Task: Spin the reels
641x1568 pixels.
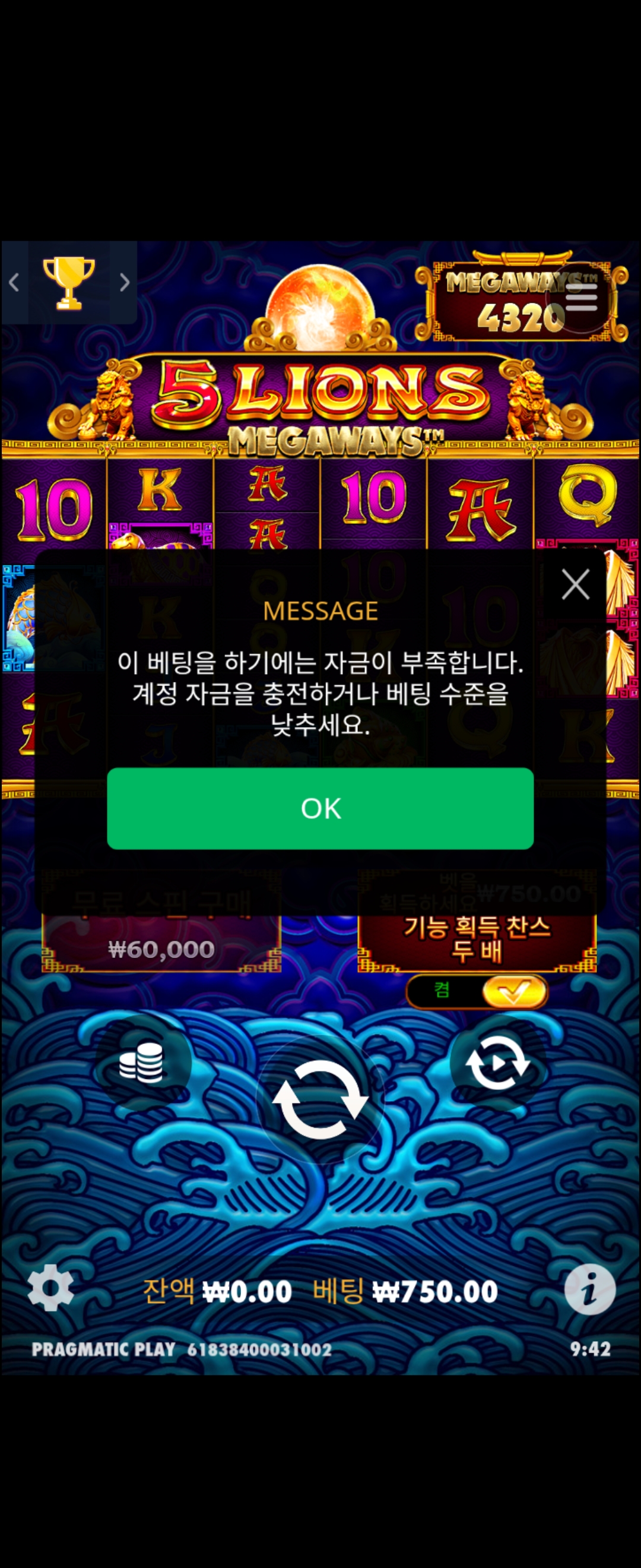Action: tap(320, 1099)
